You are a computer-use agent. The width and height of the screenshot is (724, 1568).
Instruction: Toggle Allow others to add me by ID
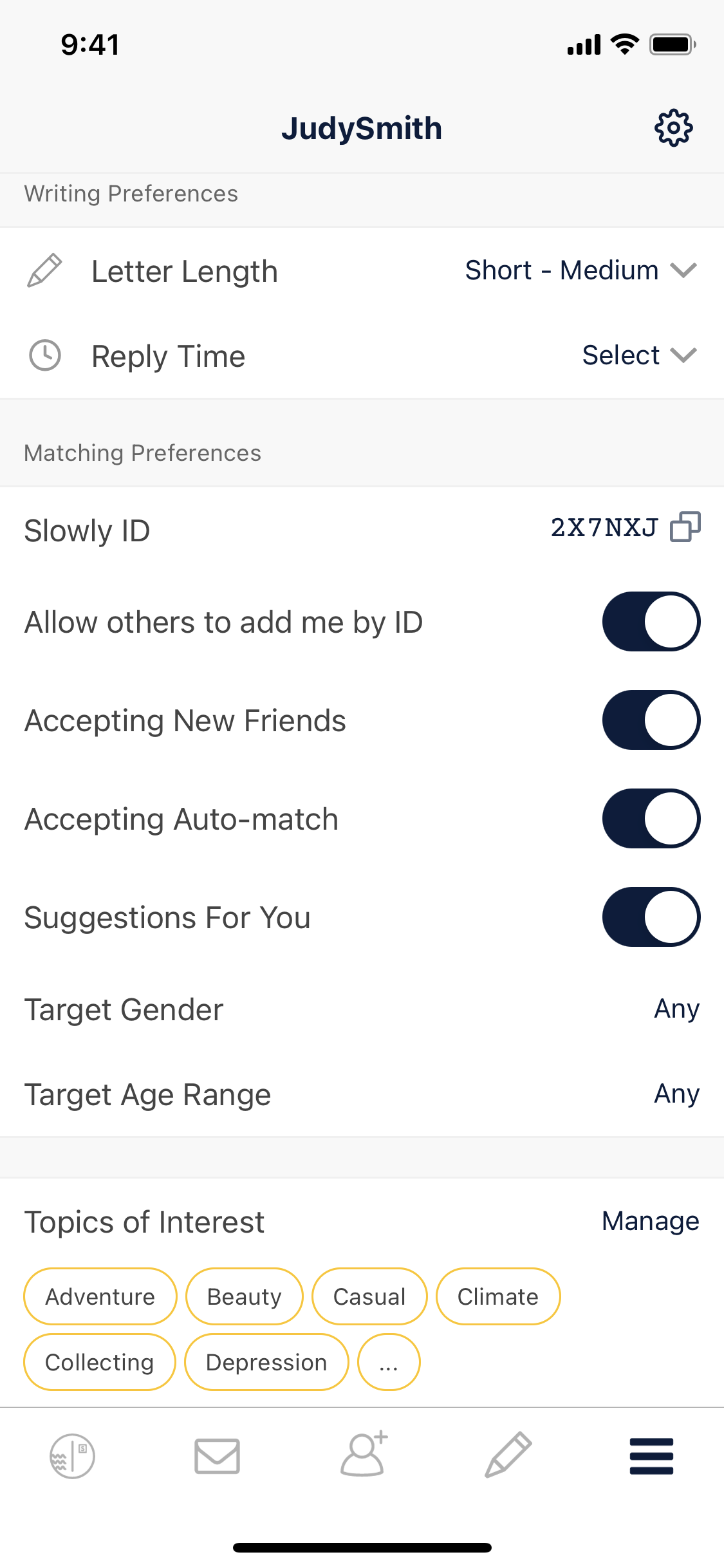pos(651,622)
